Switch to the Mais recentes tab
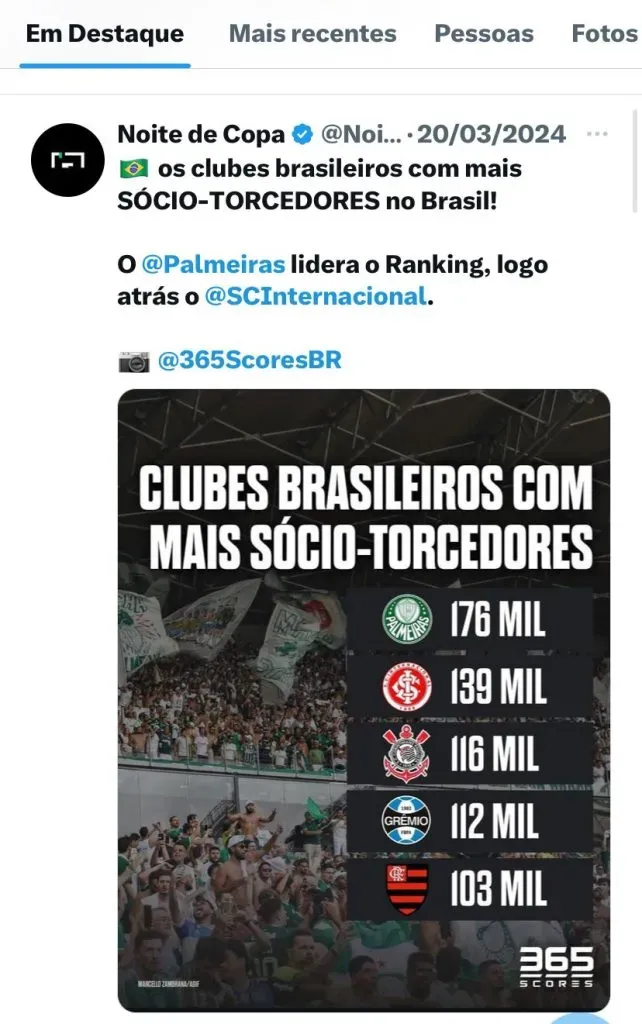This screenshot has width=642, height=1024. (312, 34)
